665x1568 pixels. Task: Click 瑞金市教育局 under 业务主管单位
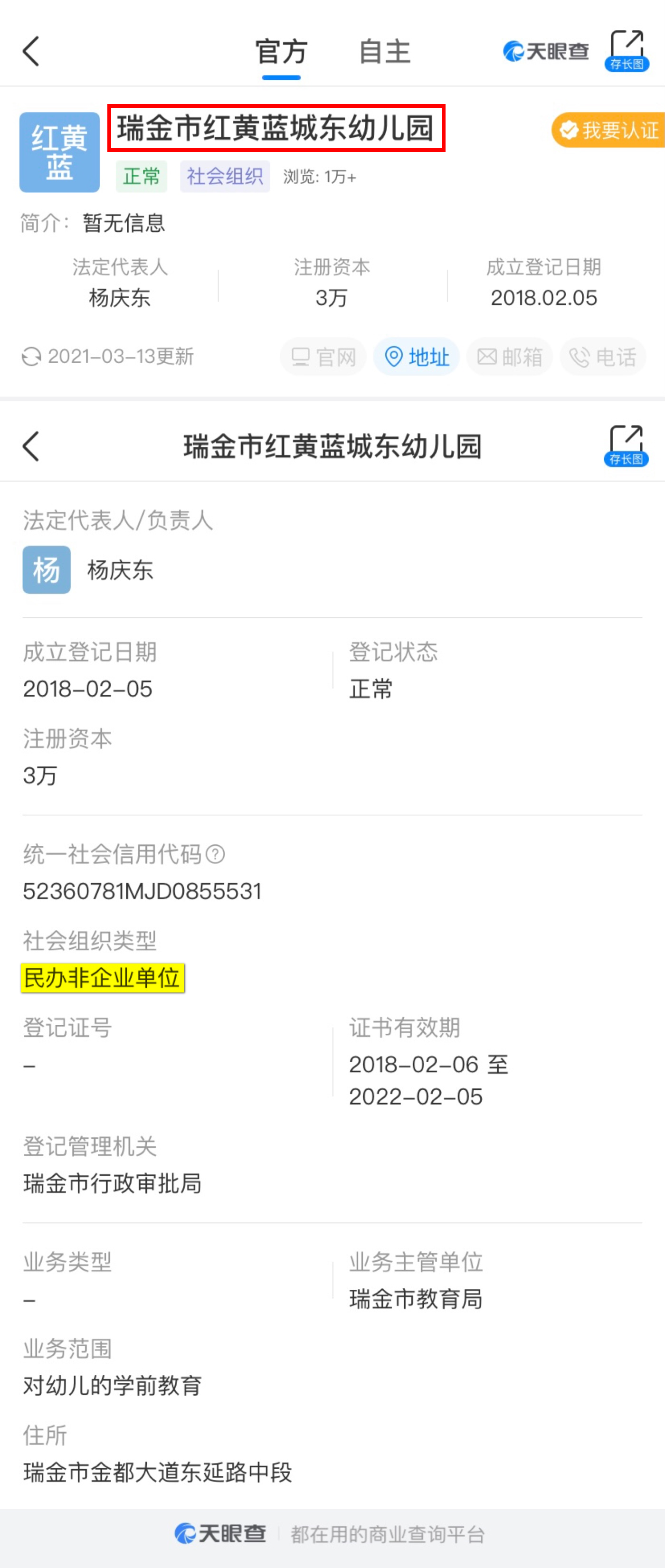[x=416, y=1299]
